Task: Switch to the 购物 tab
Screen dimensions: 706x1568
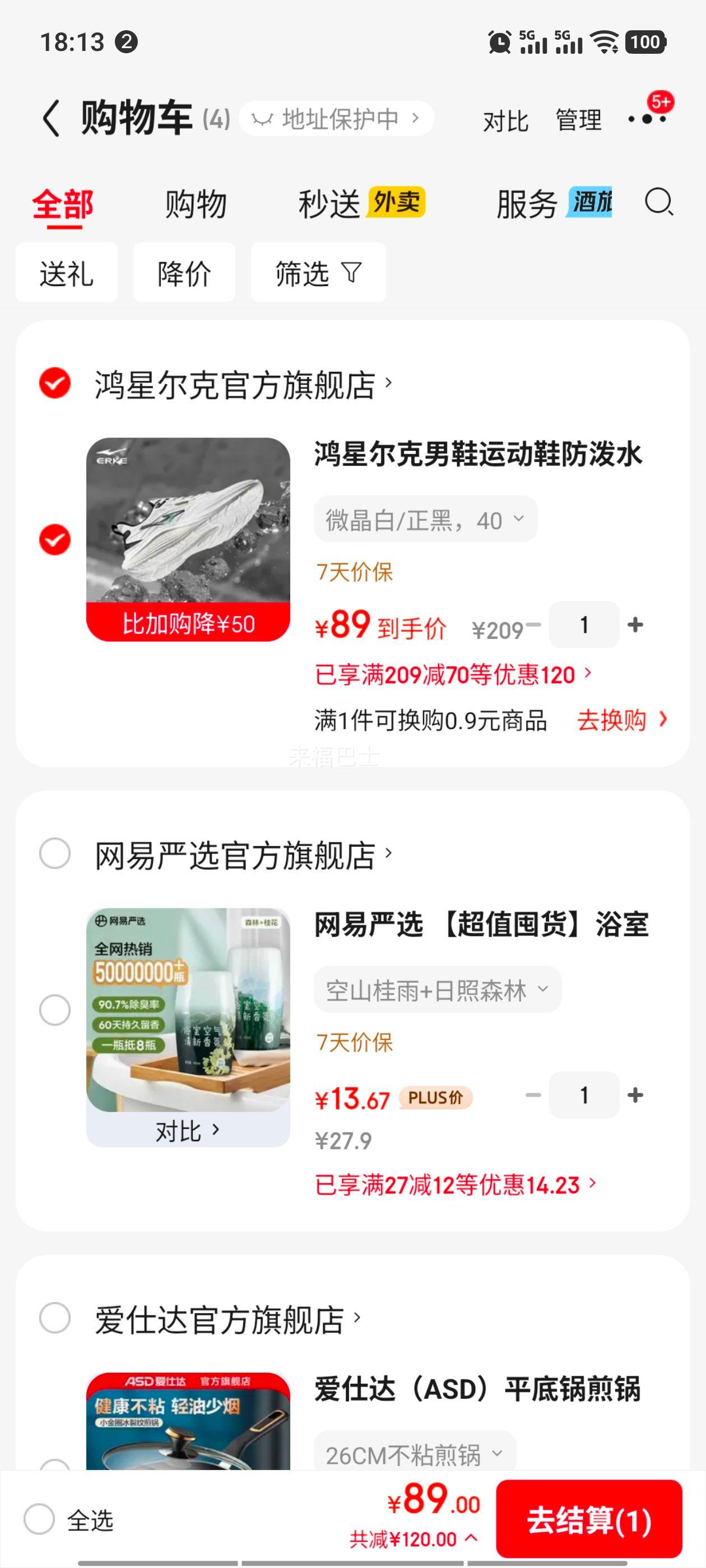Action: (196, 204)
